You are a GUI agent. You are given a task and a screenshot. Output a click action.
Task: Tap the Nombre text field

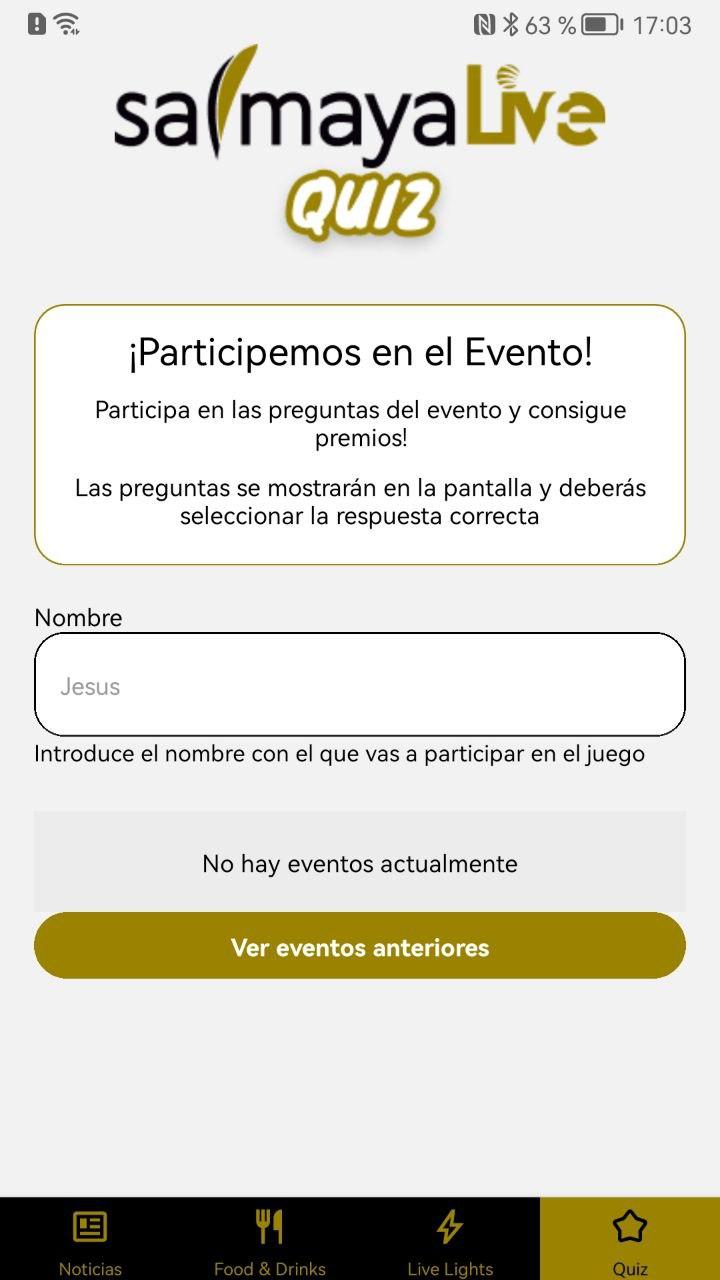point(360,685)
